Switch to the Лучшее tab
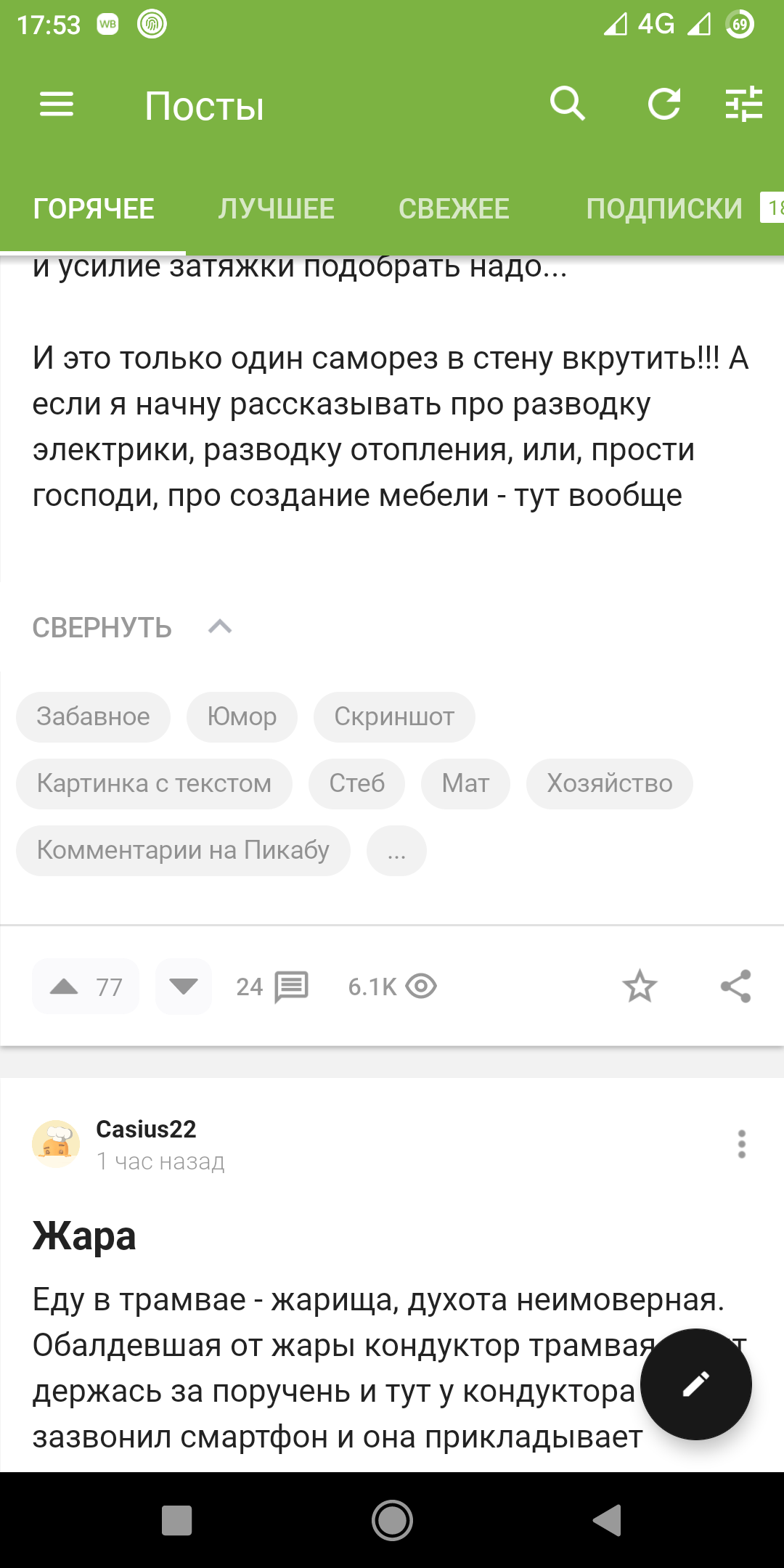The height and width of the screenshot is (1568, 784). (x=276, y=209)
